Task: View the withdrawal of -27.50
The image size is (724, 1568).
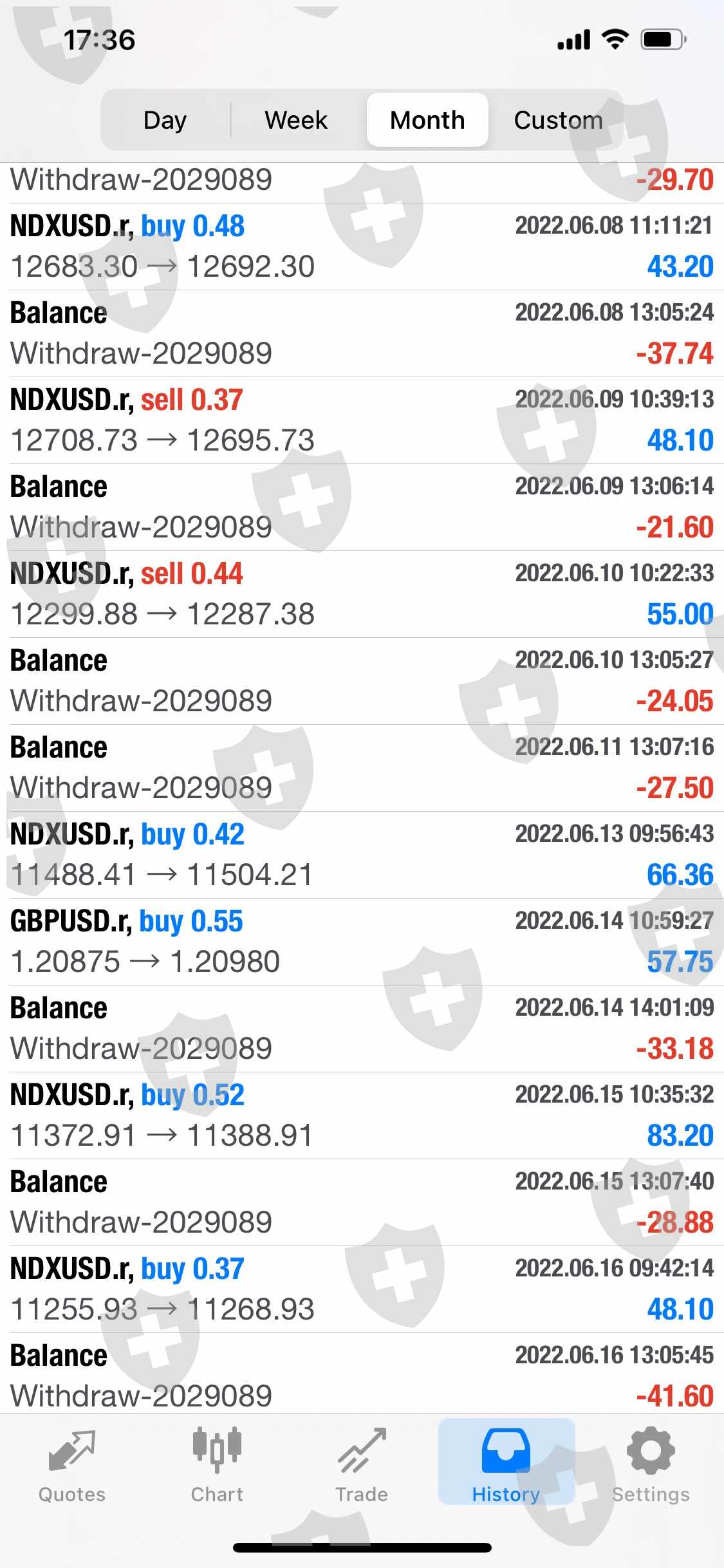Action: click(x=362, y=768)
